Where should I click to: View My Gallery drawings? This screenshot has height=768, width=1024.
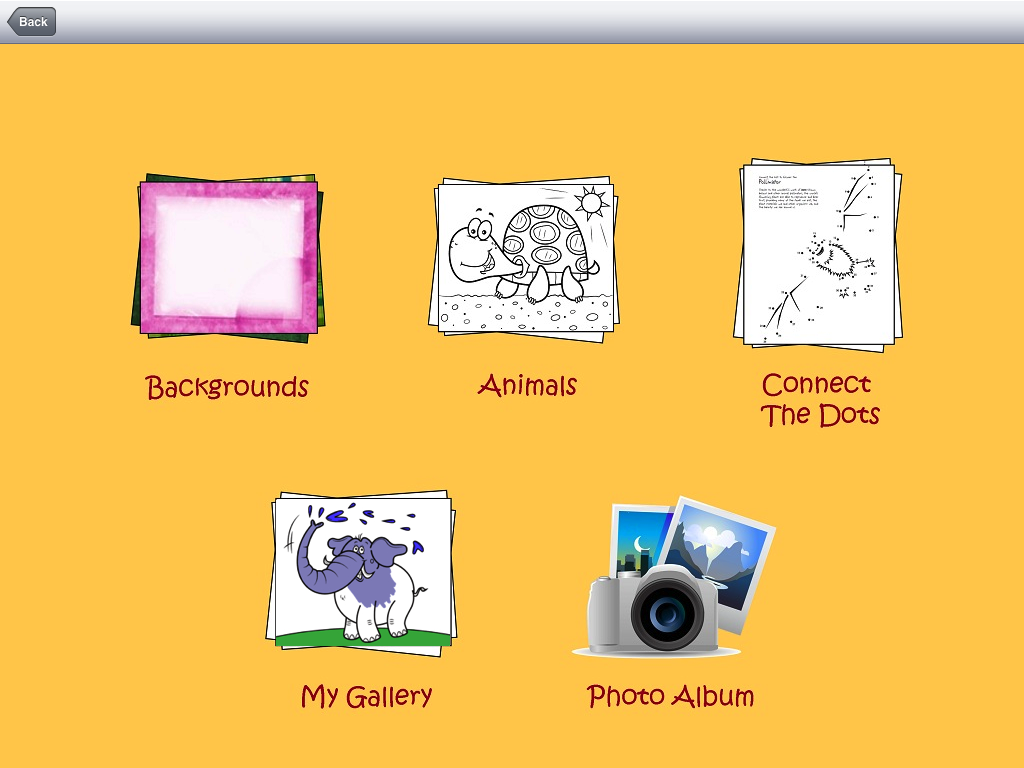click(362, 573)
